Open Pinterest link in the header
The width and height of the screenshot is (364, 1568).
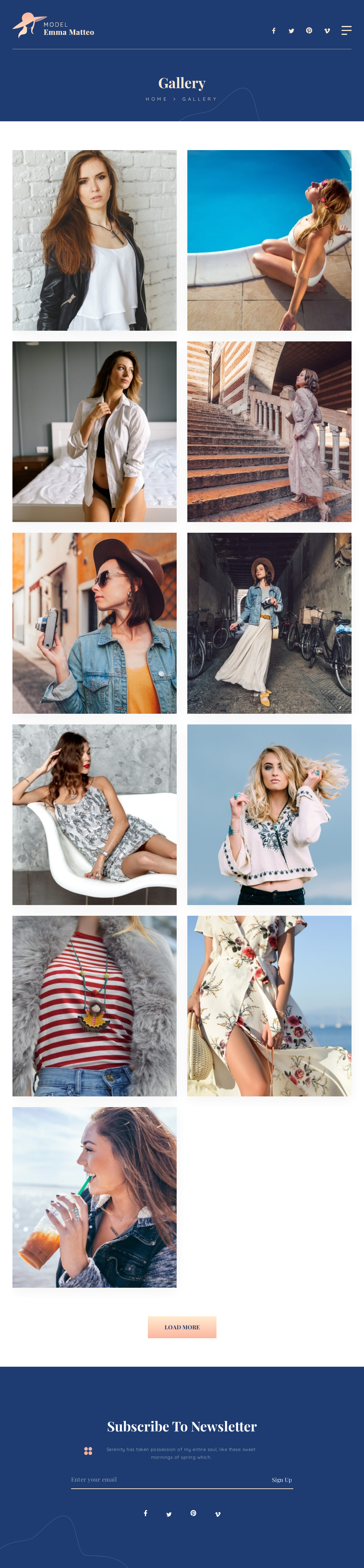pyautogui.click(x=309, y=31)
